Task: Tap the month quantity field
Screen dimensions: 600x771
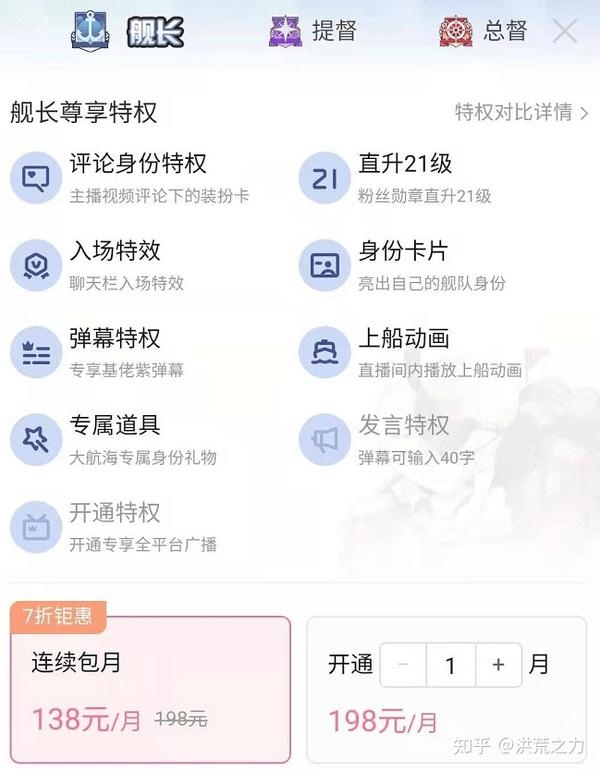Action: (450, 665)
